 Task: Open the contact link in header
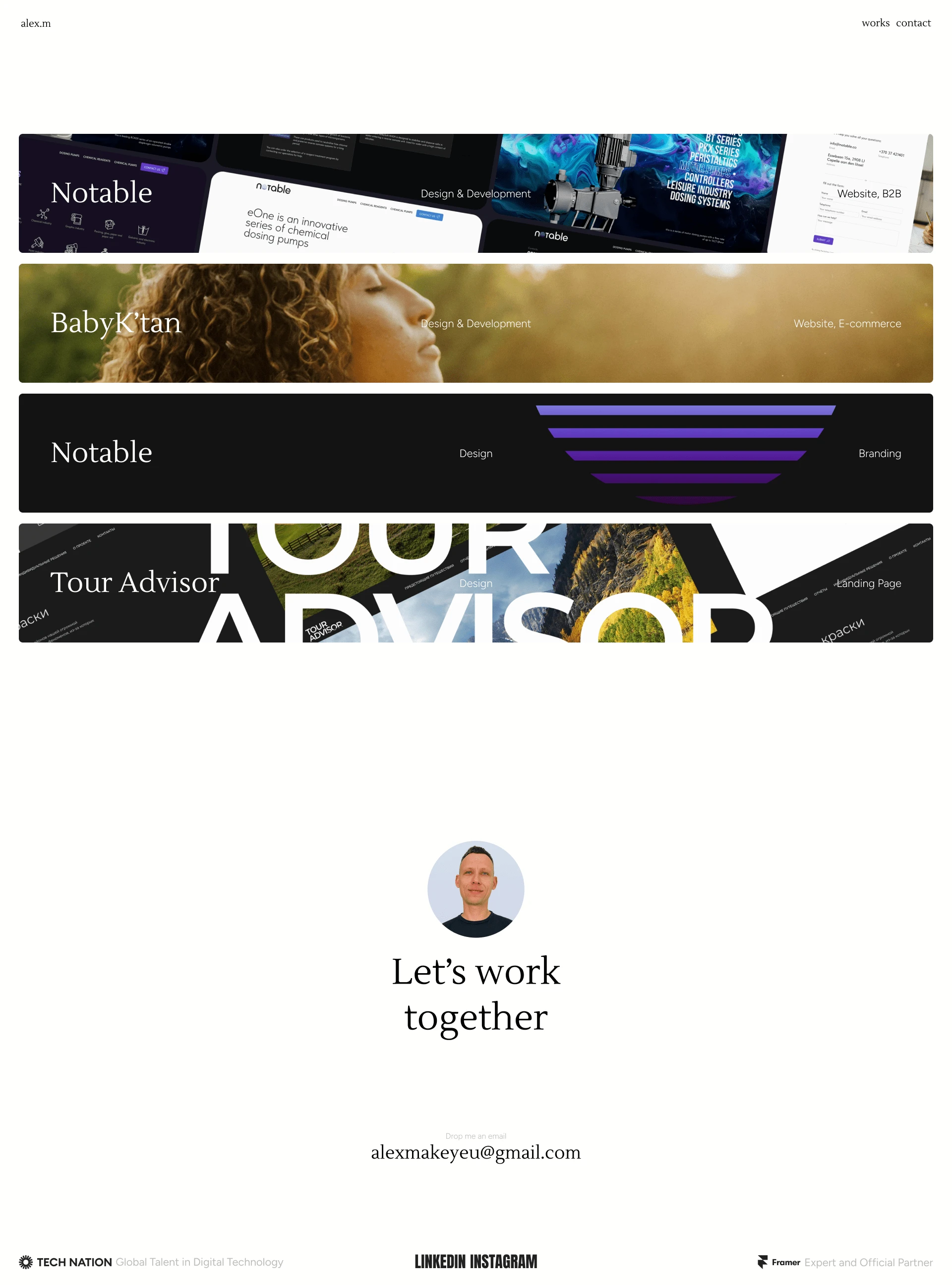point(913,23)
